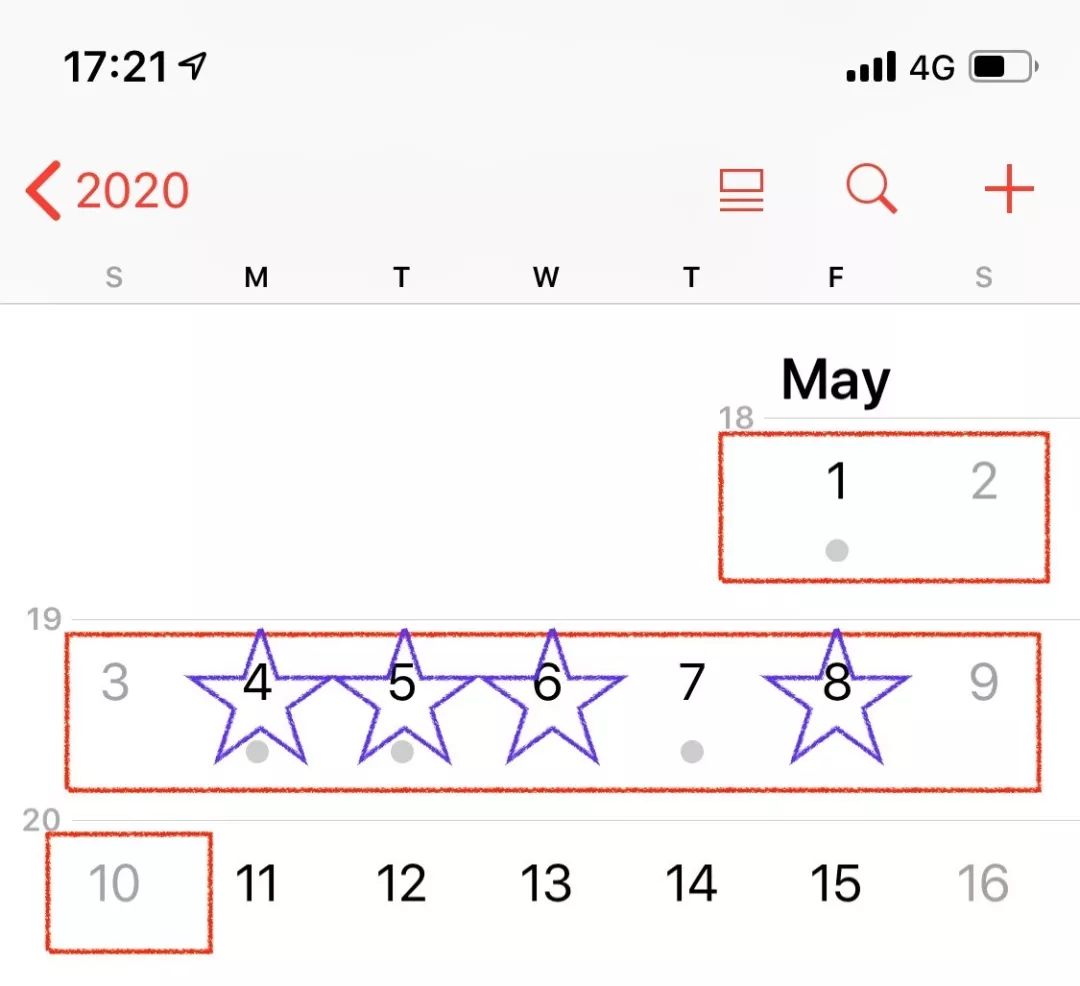Open calendar search

point(871,189)
